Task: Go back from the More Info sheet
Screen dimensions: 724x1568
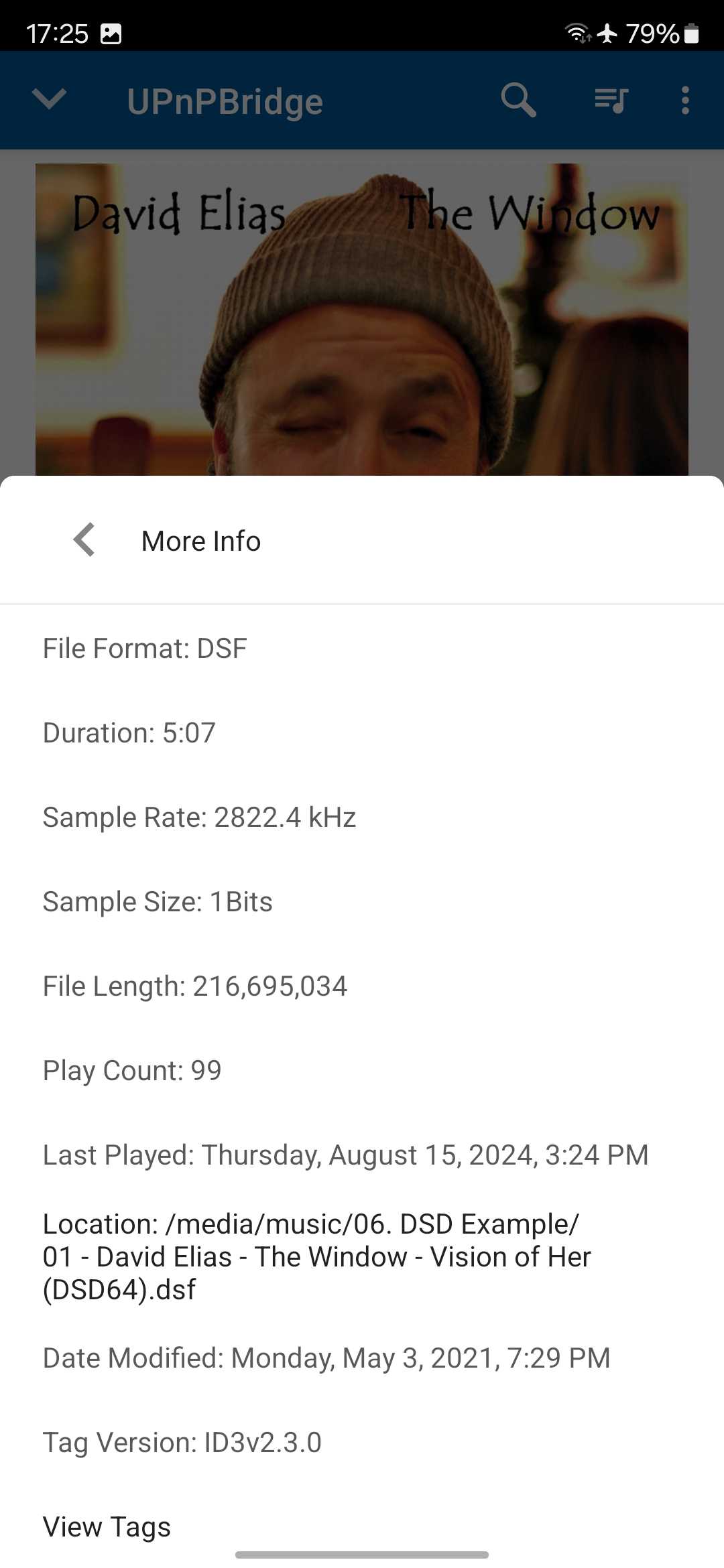Action: (x=84, y=540)
